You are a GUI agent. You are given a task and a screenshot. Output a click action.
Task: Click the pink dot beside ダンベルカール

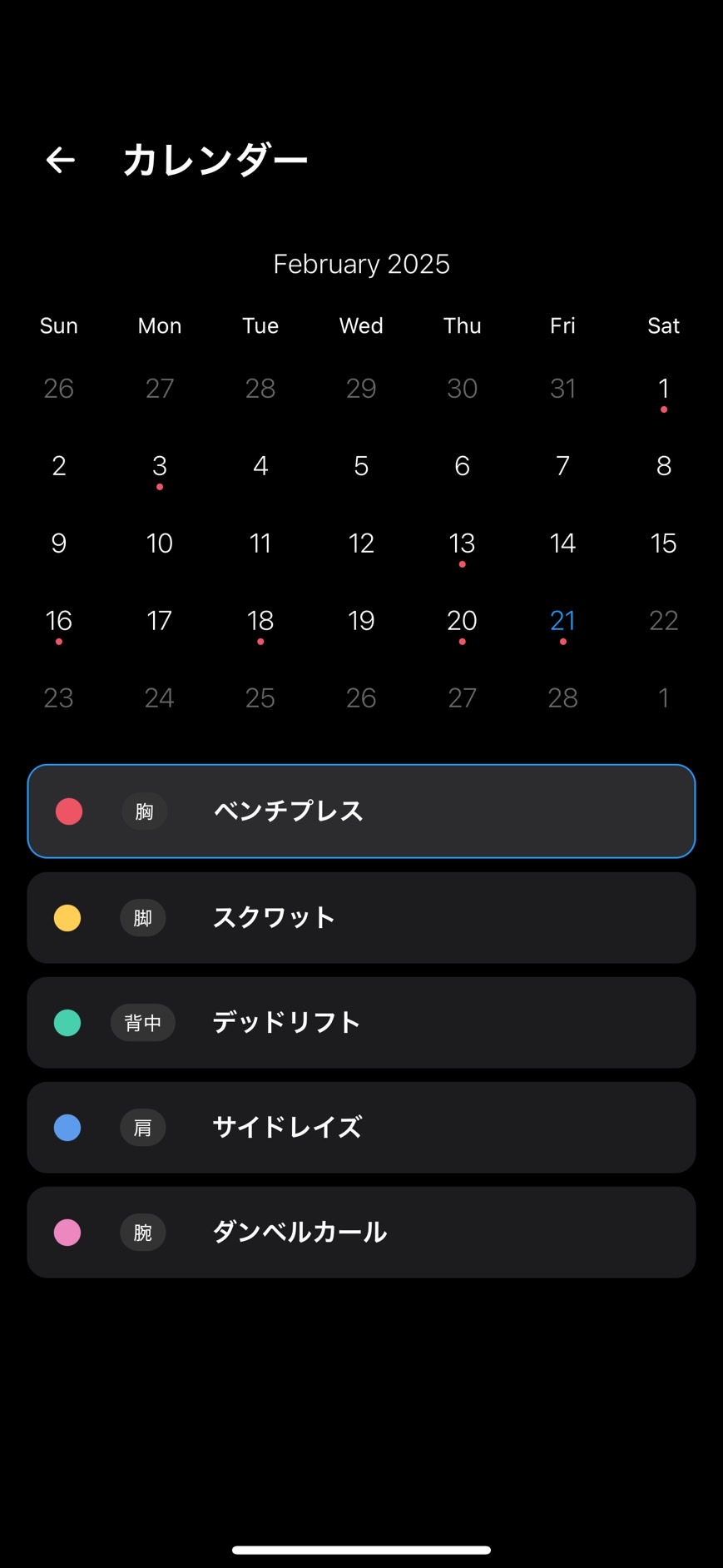(67, 1232)
